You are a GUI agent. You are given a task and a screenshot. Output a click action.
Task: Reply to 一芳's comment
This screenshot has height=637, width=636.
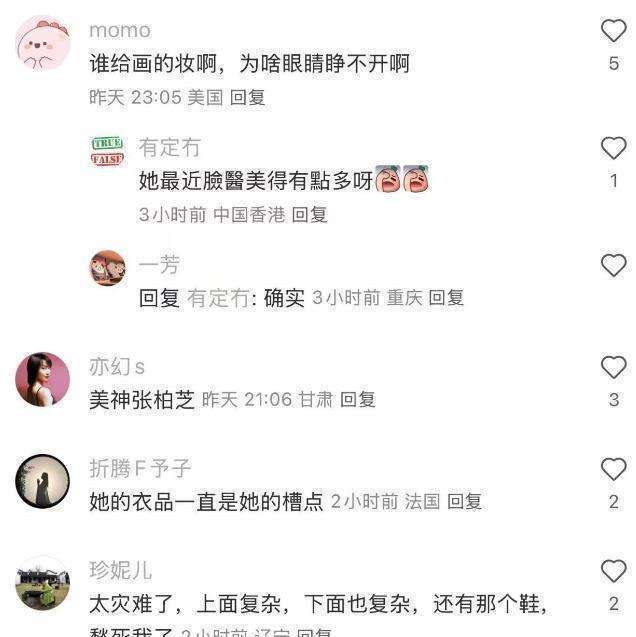446,298
